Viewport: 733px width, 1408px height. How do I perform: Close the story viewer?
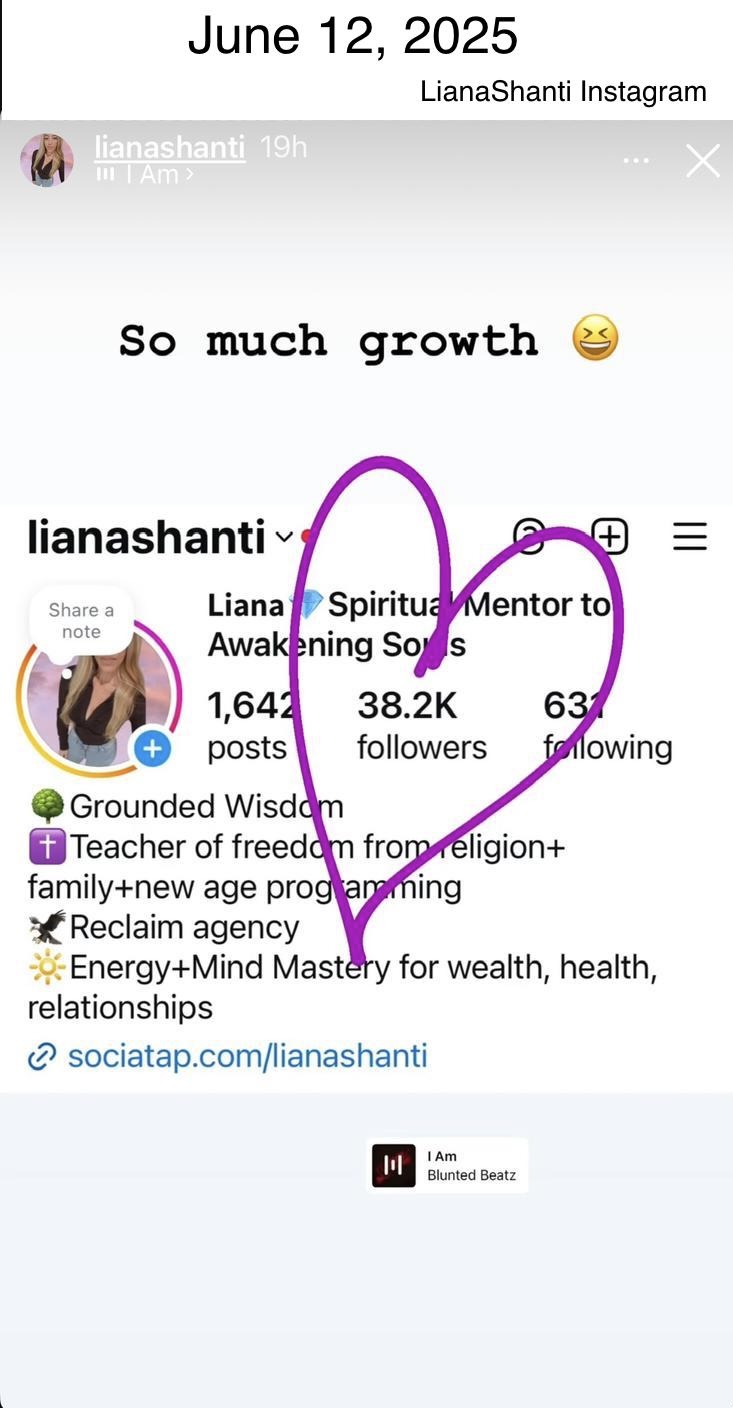[x=702, y=160]
